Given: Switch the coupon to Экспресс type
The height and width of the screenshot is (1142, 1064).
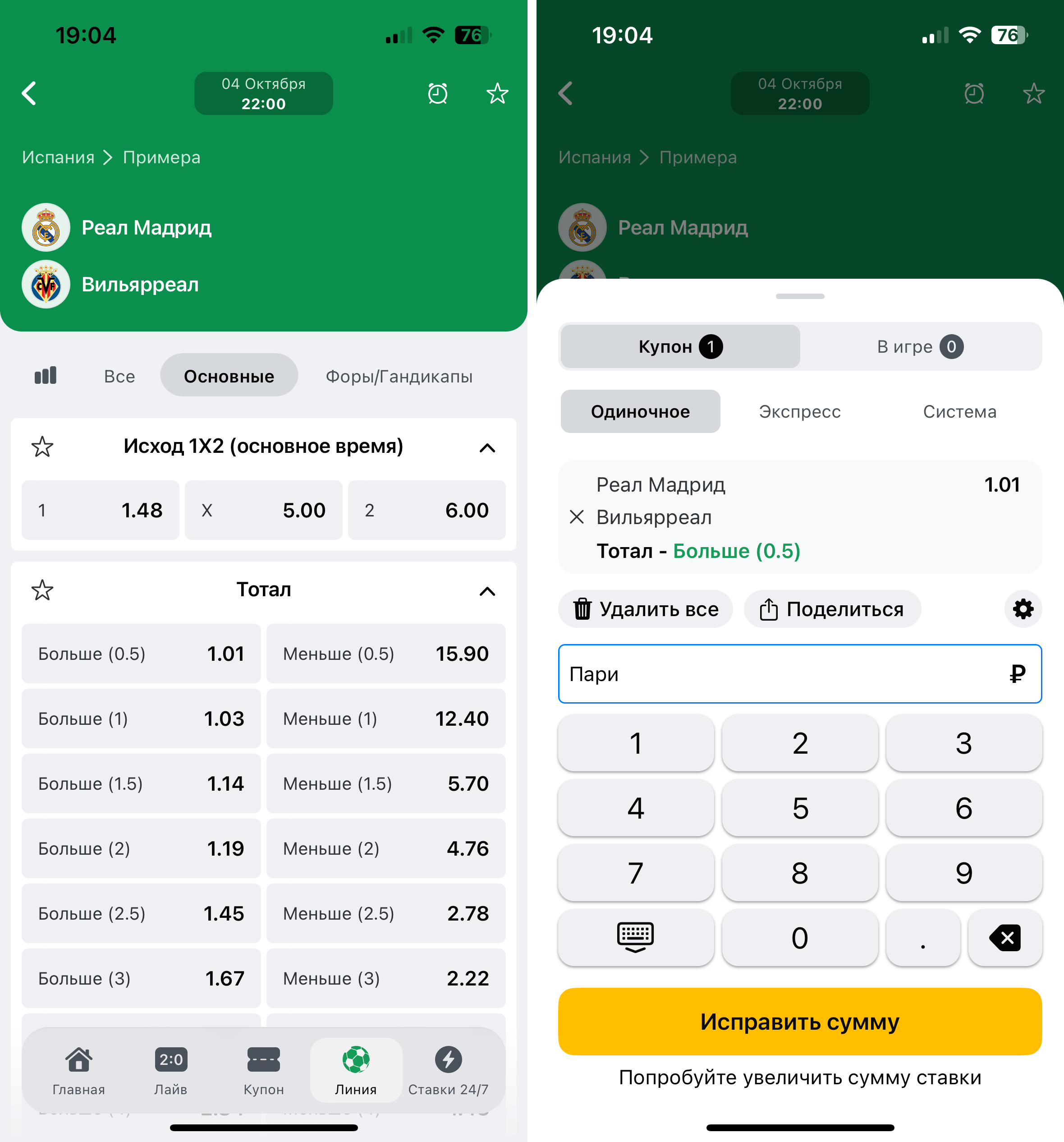Looking at the screenshot, I should (799, 411).
